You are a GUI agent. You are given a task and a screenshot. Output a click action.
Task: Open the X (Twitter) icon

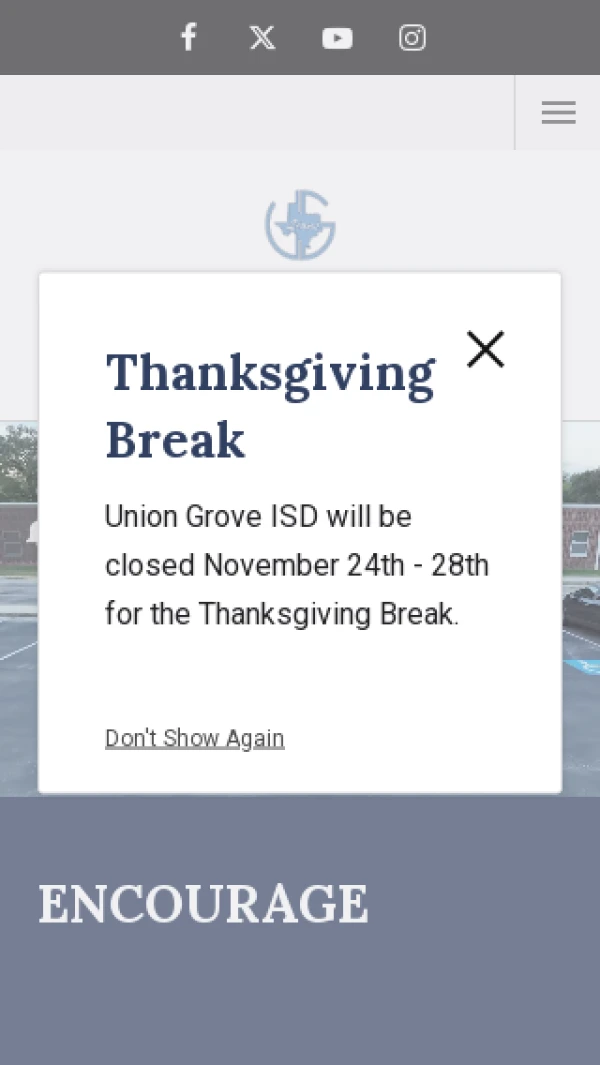click(262, 38)
